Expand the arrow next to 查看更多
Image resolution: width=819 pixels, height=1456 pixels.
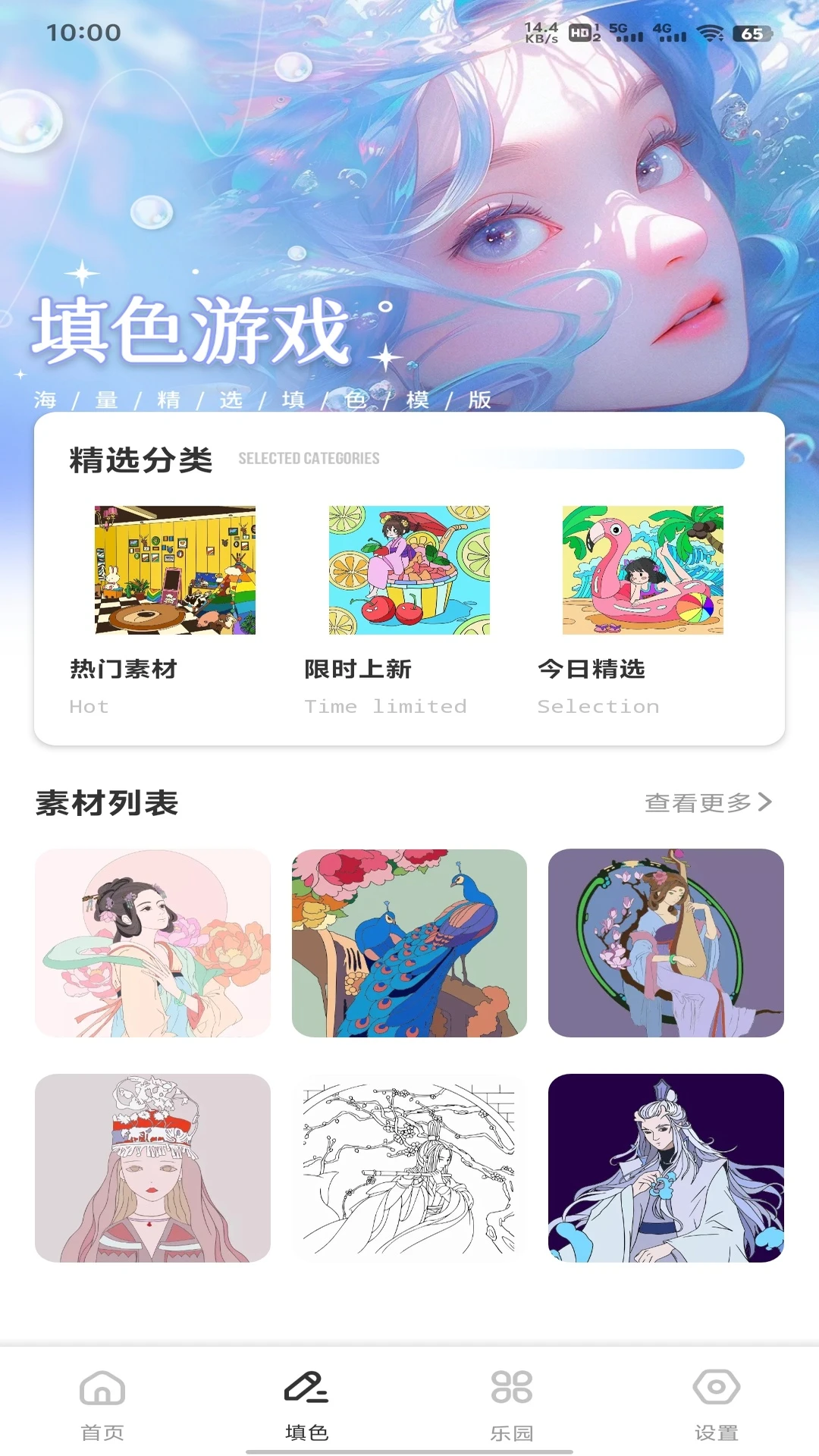pyautogui.click(x=765, y=802)
